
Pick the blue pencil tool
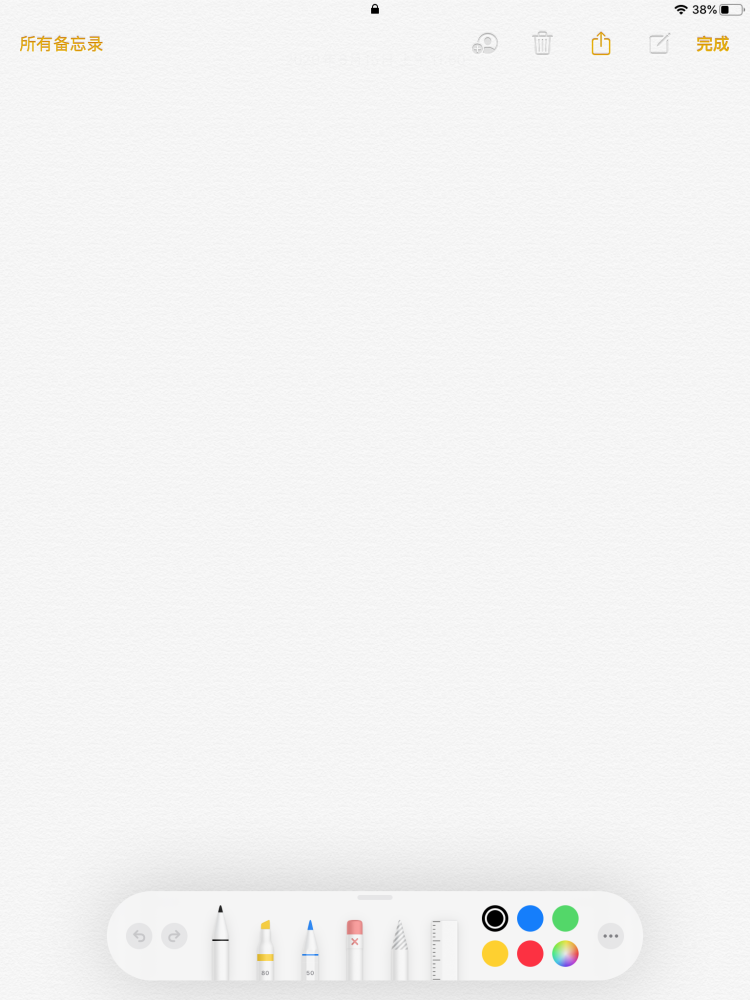[x=310, y=950]
